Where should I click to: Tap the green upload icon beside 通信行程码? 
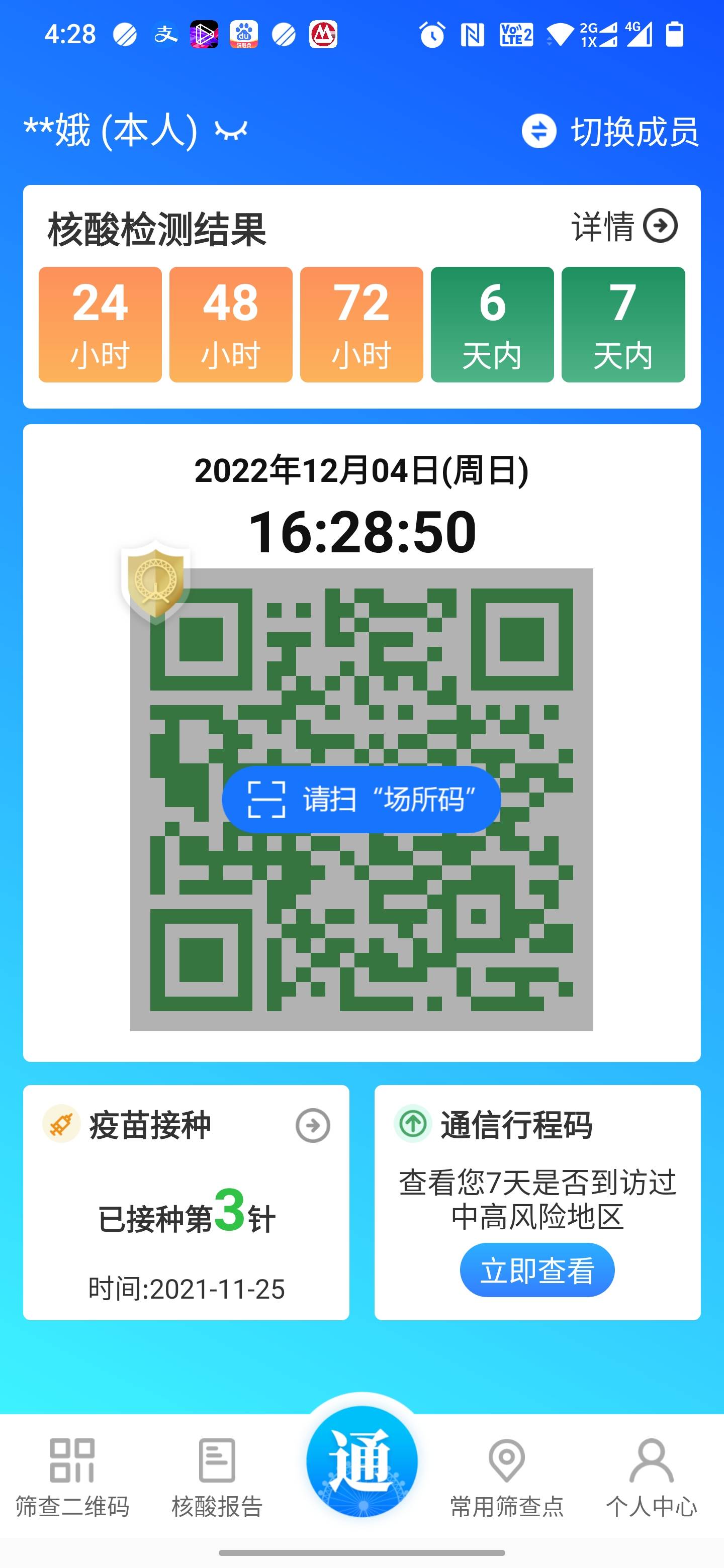click(413, 1125)
